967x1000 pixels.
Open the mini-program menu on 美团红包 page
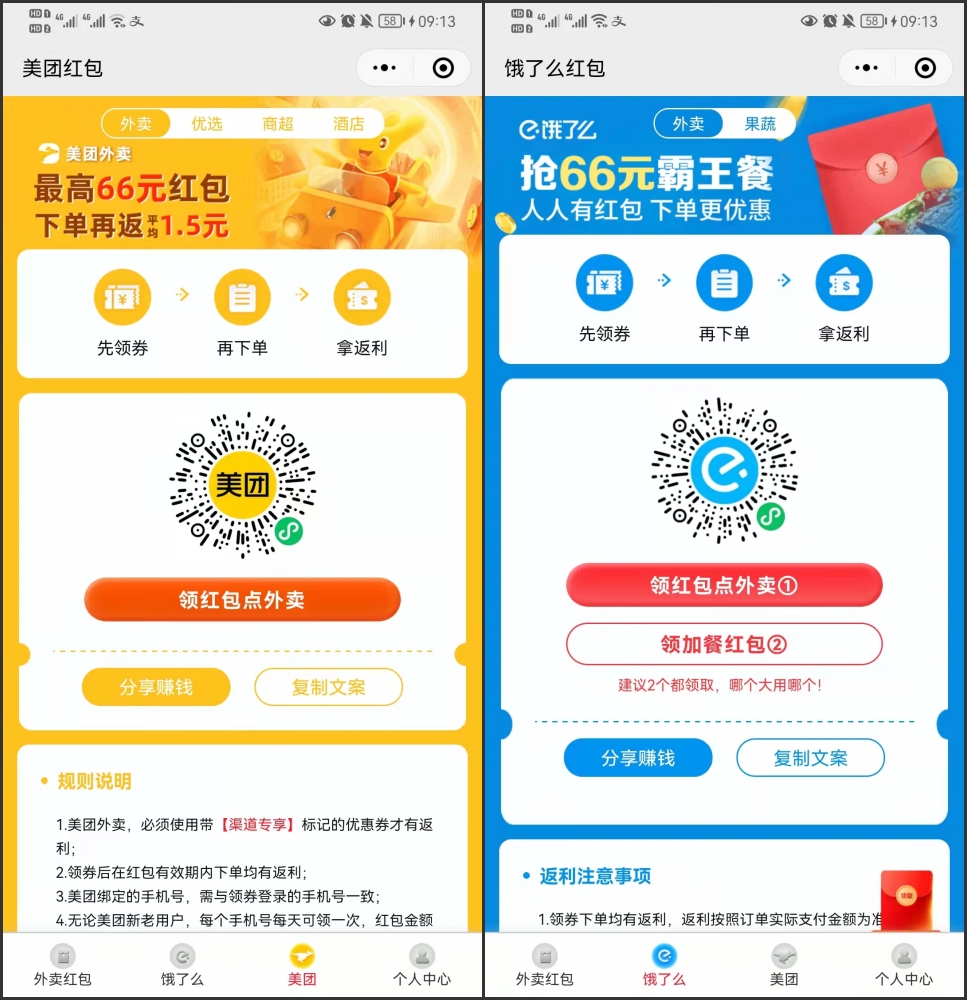click(384, 68)
